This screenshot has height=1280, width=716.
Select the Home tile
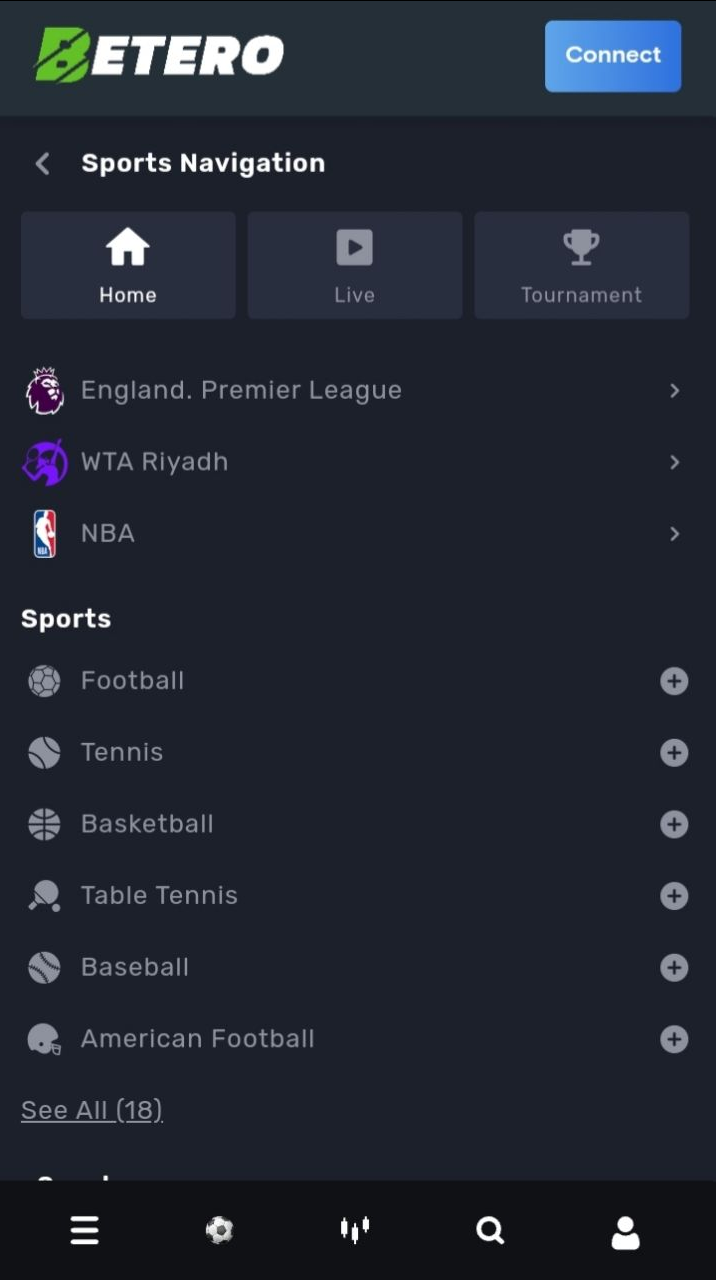(128, 265)
